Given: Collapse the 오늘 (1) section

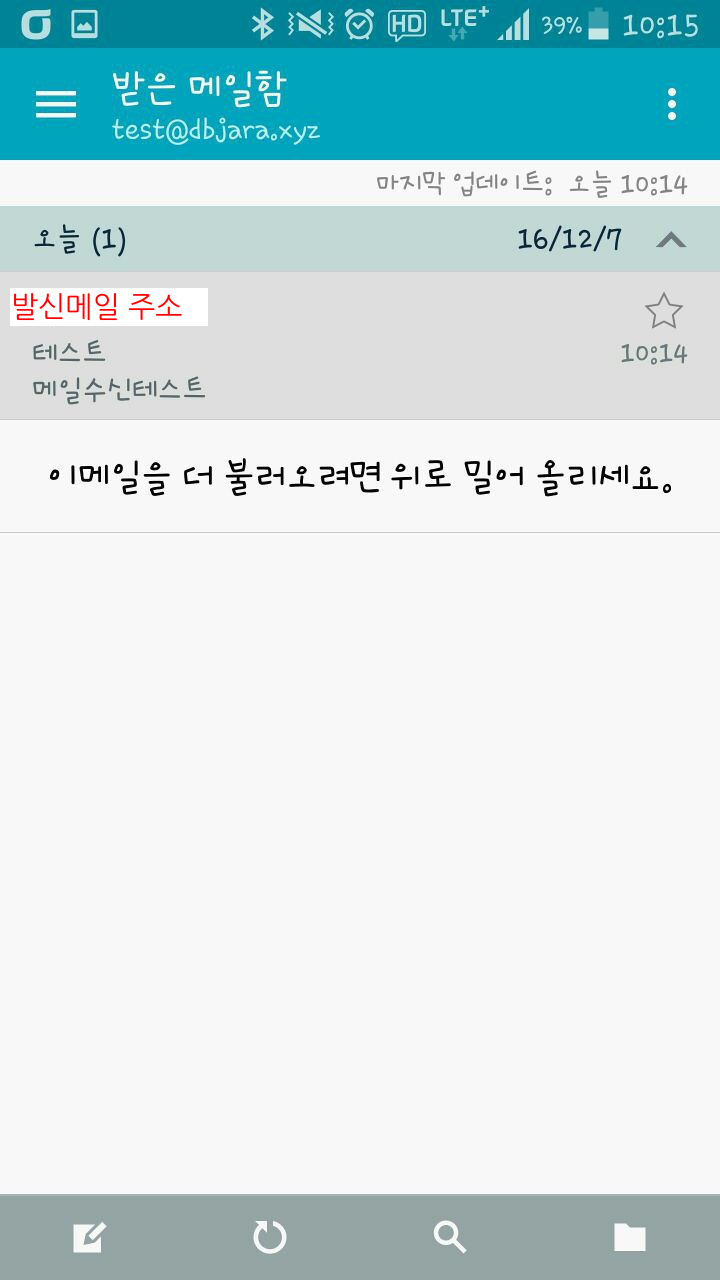Looking at the screenshot, I should (x=671, y=240).
